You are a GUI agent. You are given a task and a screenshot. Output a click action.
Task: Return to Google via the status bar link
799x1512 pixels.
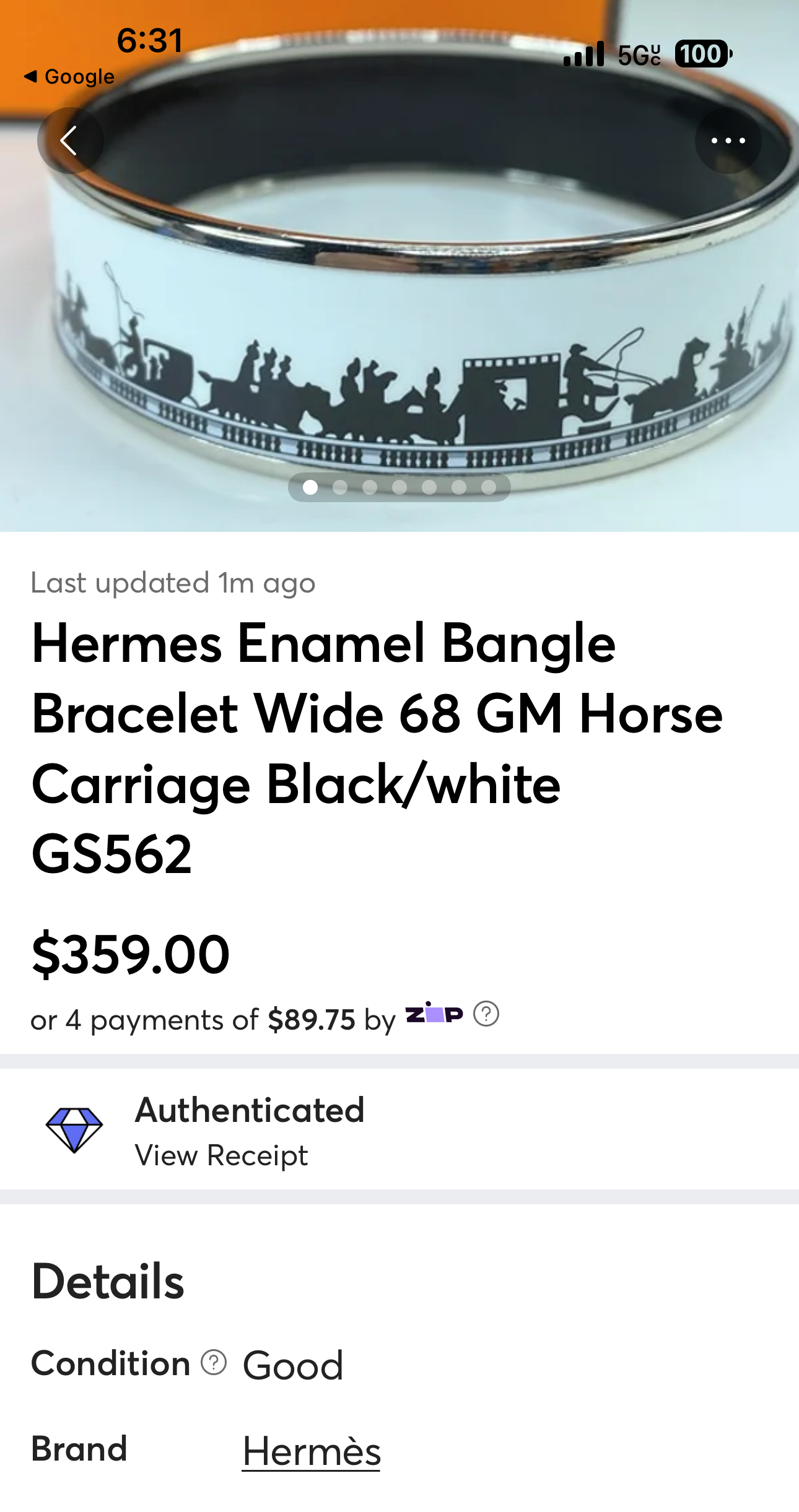point(69,77)
